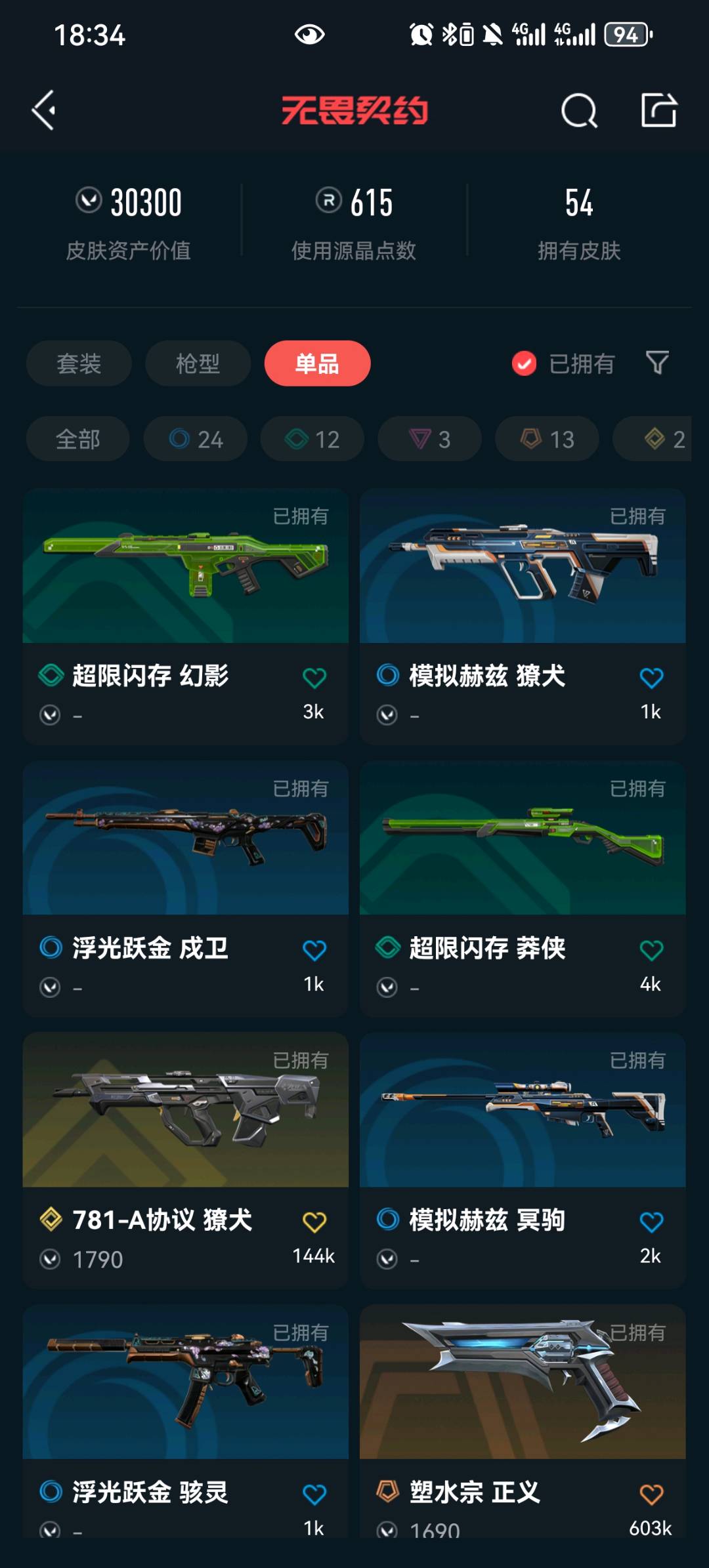Viewport: 709px width, 1568px height.
Task: Toggle the 已拥有 owned filter checkbox
Action: [524, 363]
